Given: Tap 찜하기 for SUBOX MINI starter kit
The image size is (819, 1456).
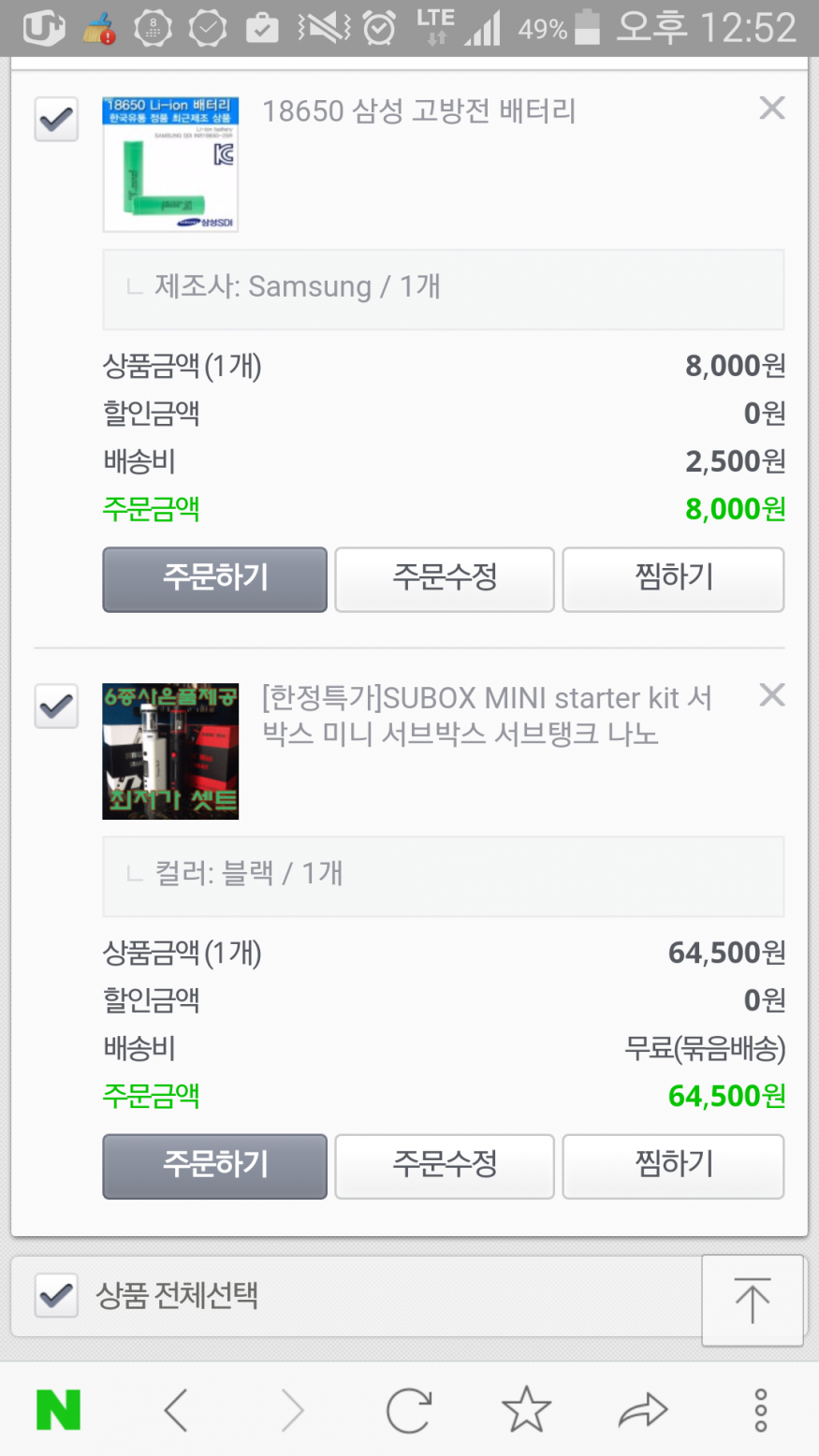Looking at the screenshot, I should pos(673,1167).
